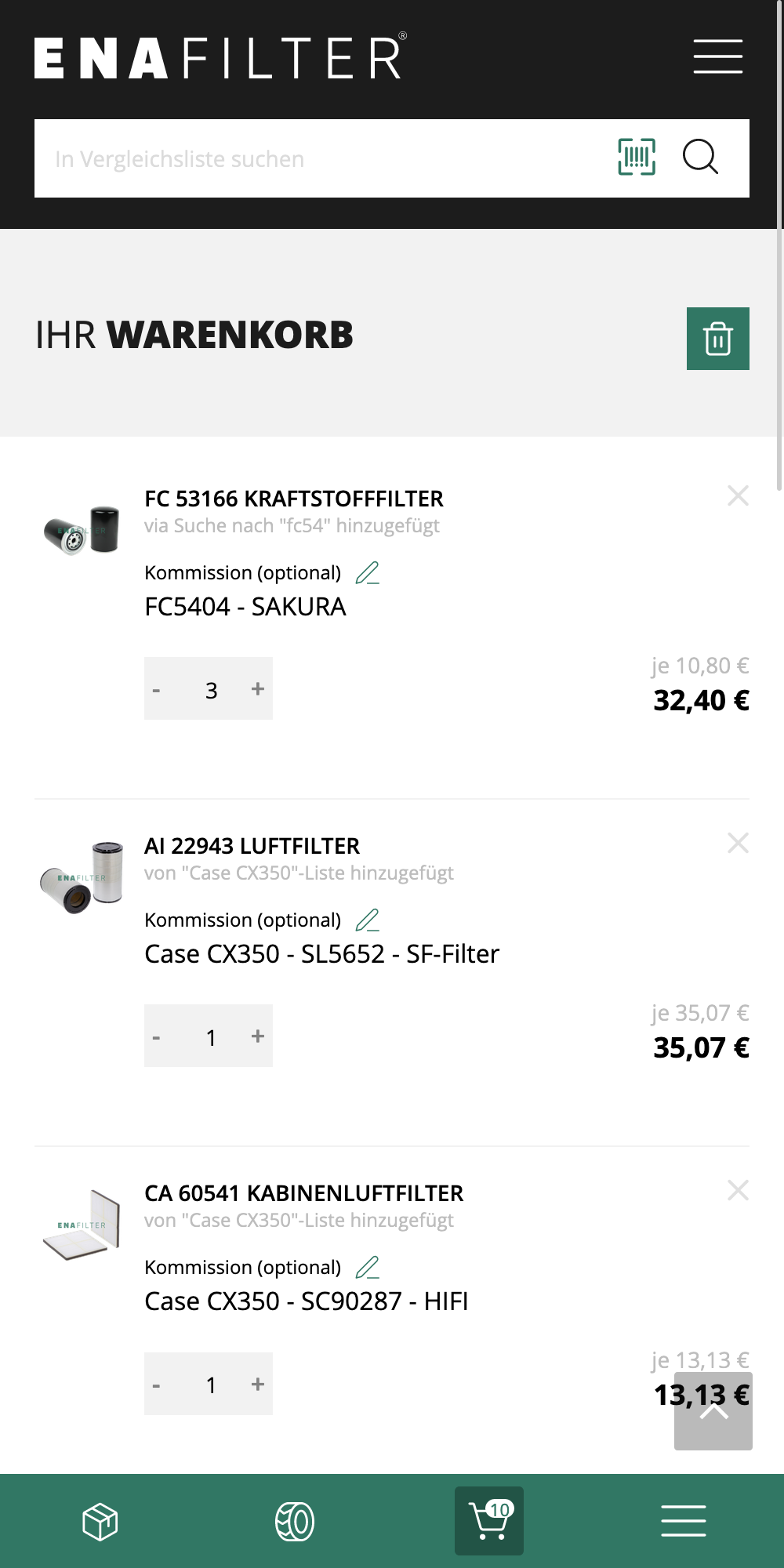Increase quantity of CA 60541 Kabinenluftfilter
This screenshot has height=1568, width=784.
tap(257, 1384)
